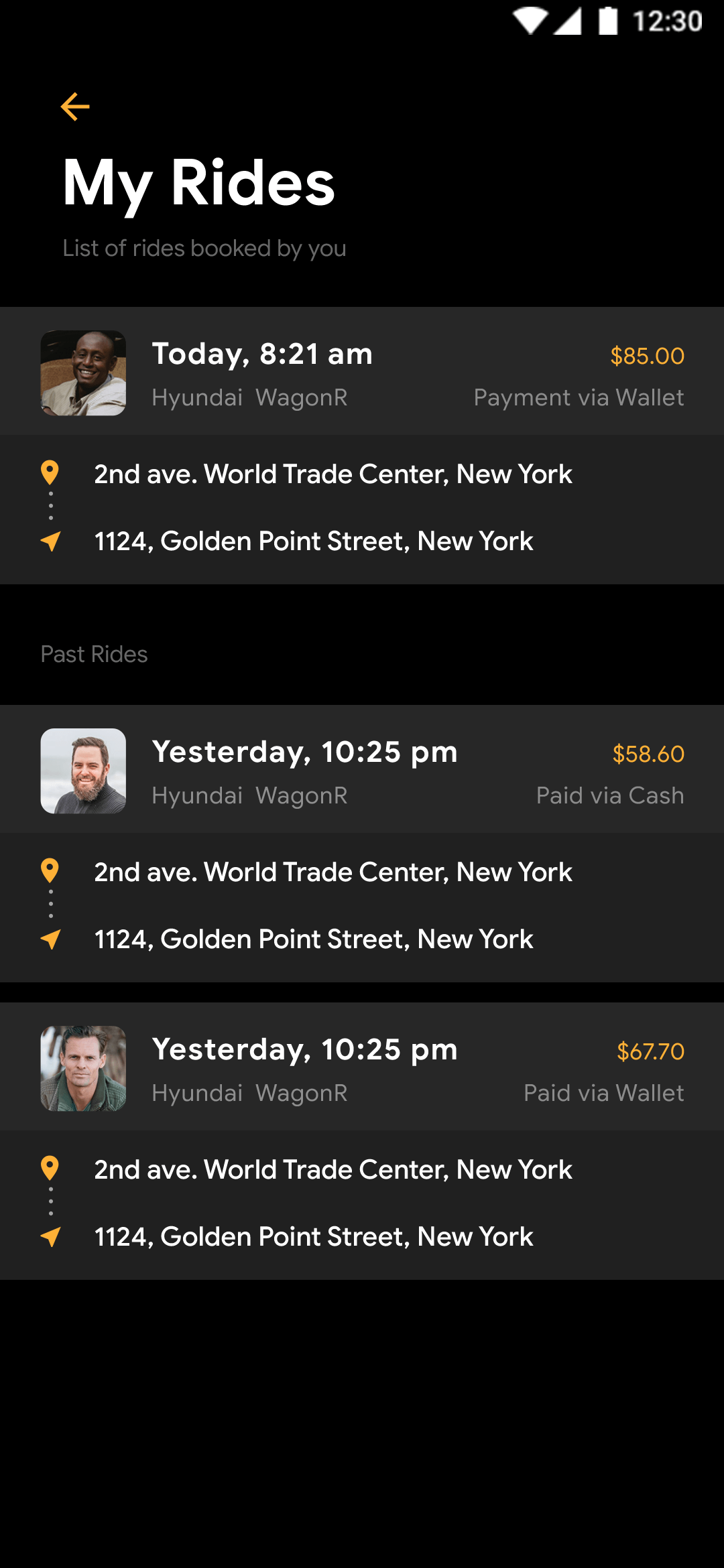Click the Wi-Fi icon in status bar
The height and width of the screenshot is (1568, 724).
pyautogui.click(x=531, y=20)
